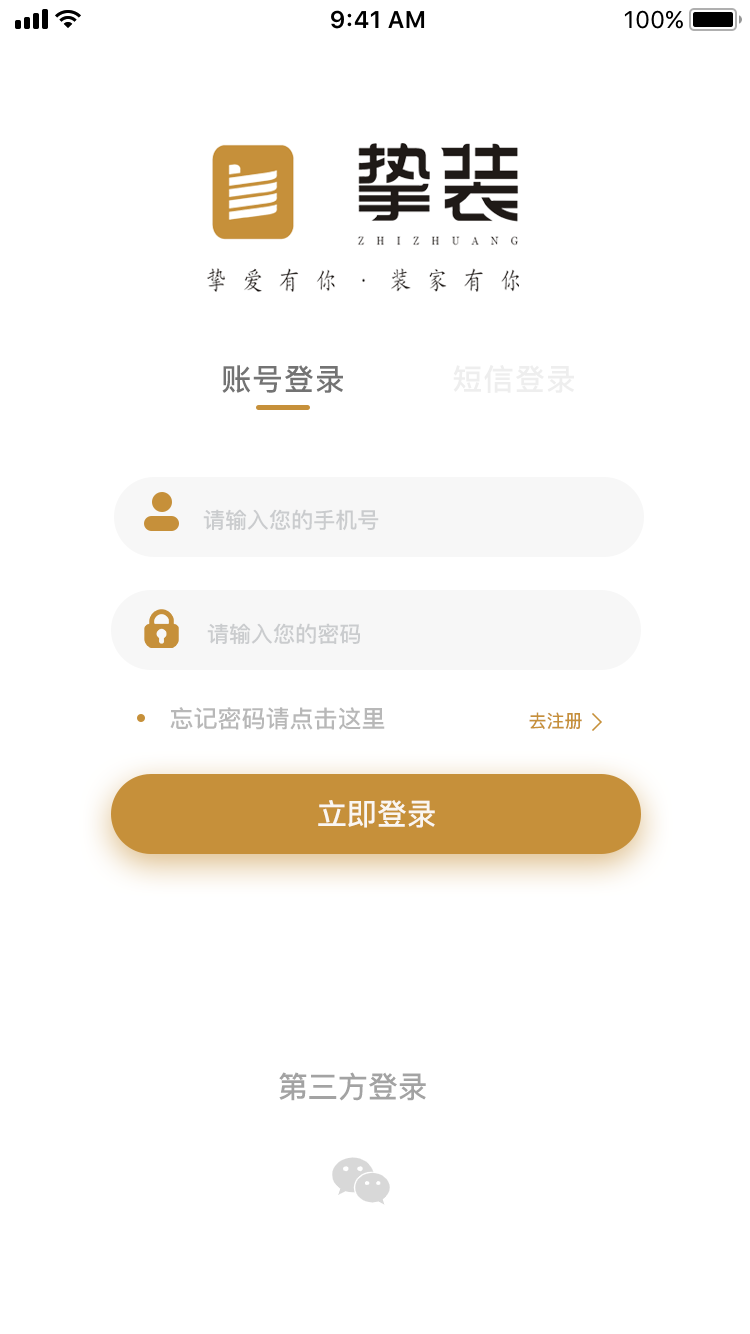Click the 挚爱有你·装家有你 slogan text

point(364,280)
